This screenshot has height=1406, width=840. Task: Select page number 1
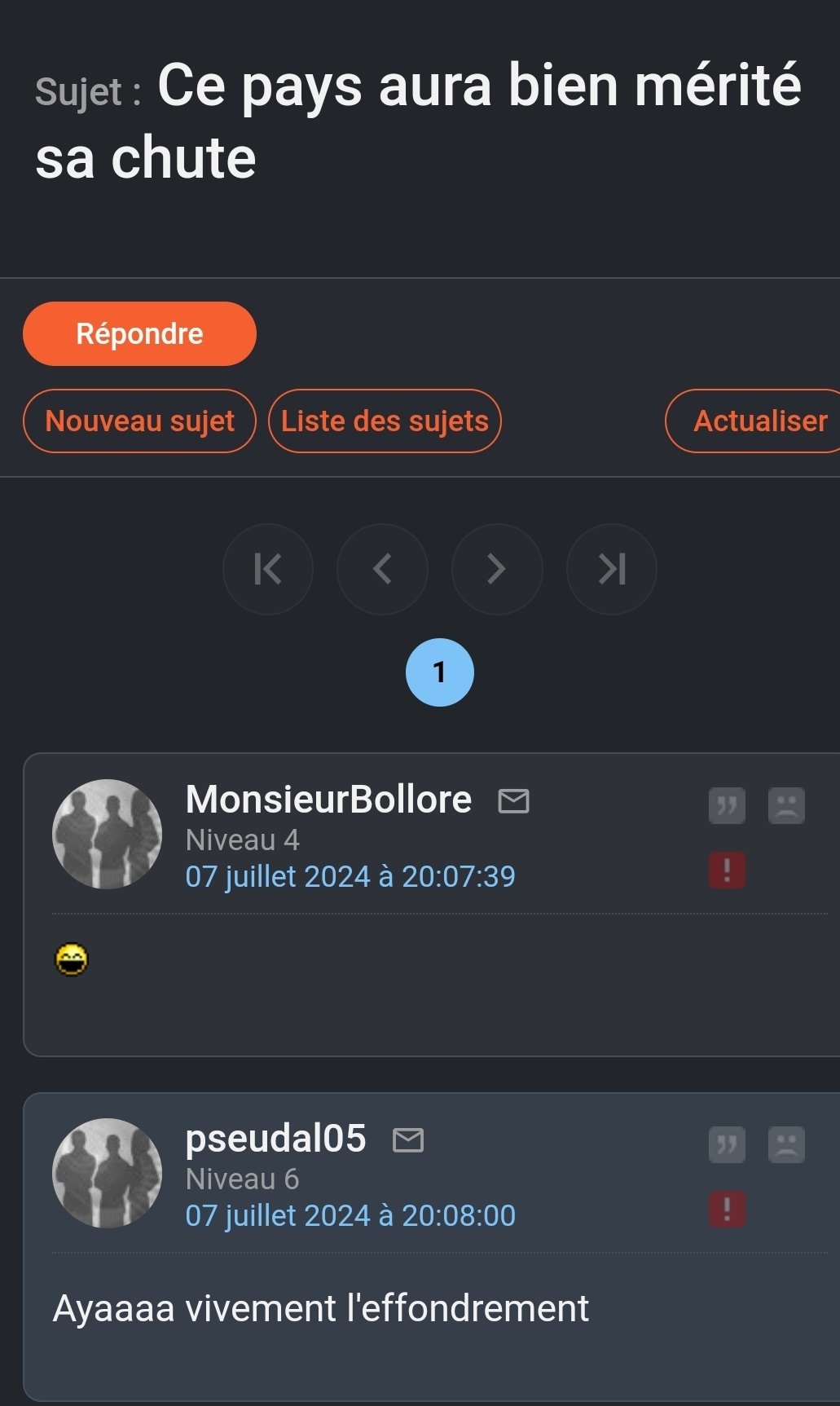[440, 672]
